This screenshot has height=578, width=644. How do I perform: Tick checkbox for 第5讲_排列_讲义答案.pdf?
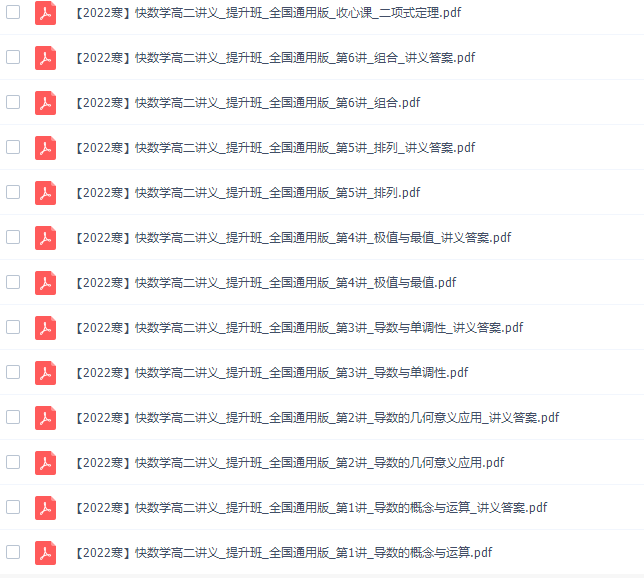point(13,147)
